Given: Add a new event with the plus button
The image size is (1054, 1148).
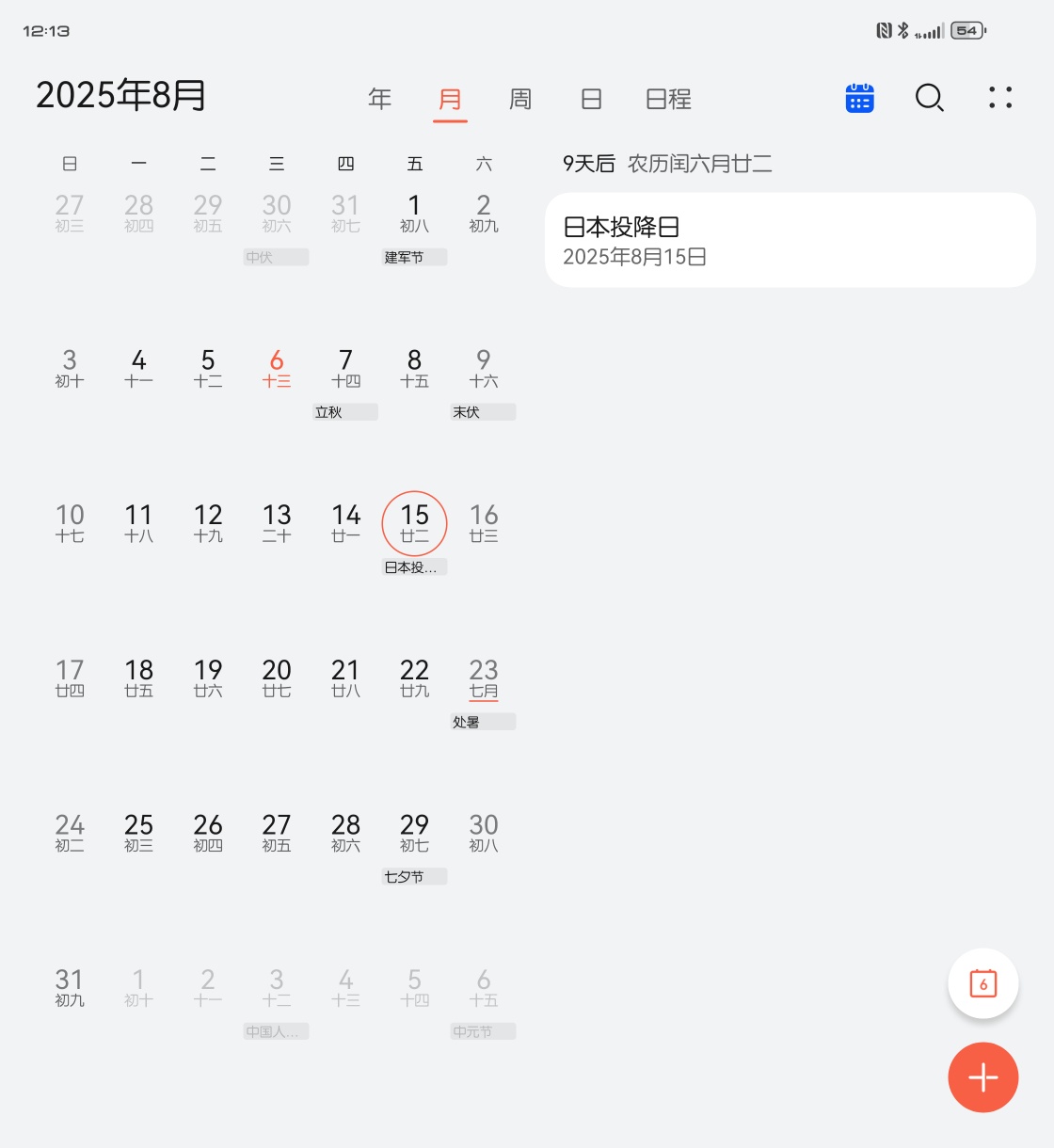Looking at the screenshot, I should click(x=982, y=1077).
